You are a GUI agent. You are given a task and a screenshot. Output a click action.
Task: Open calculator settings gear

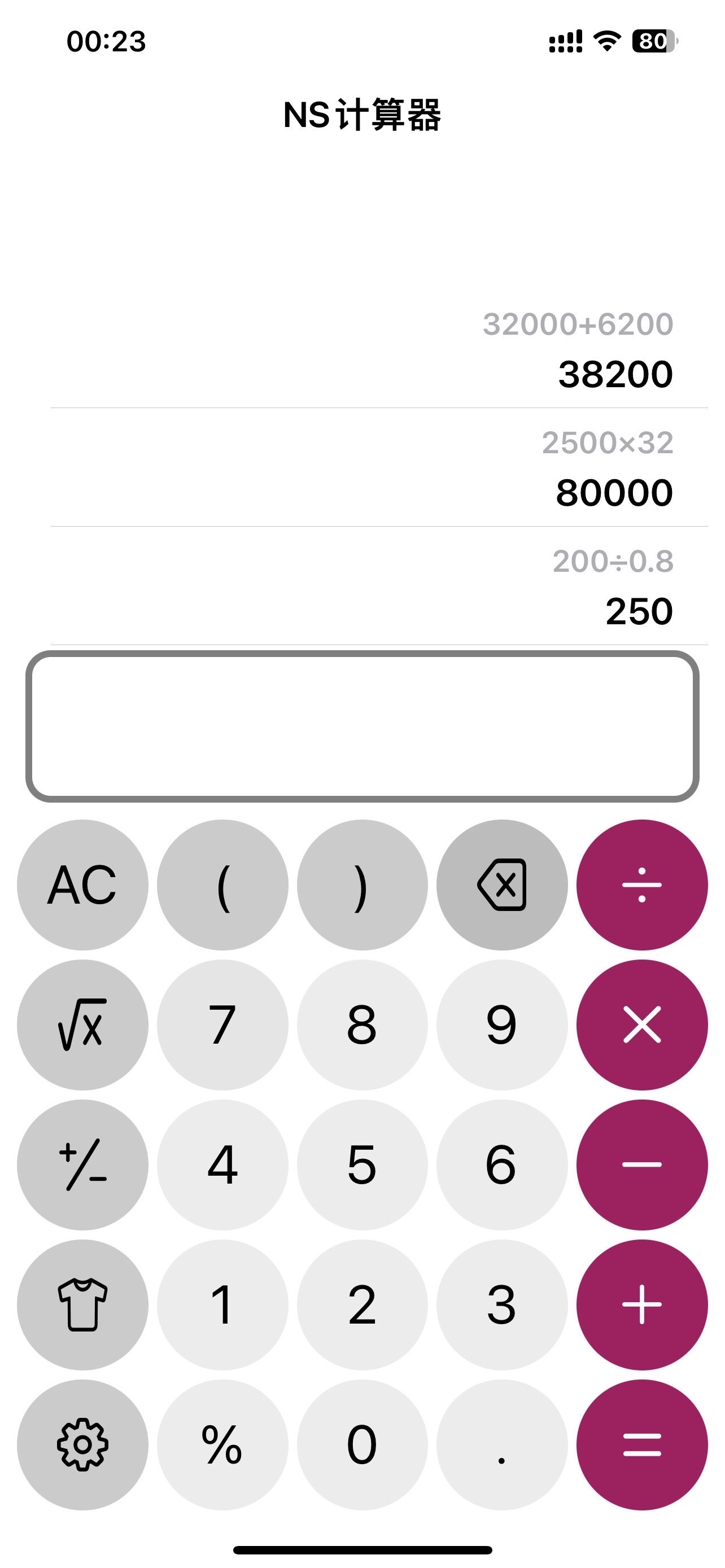click(x=82, y=1444)
